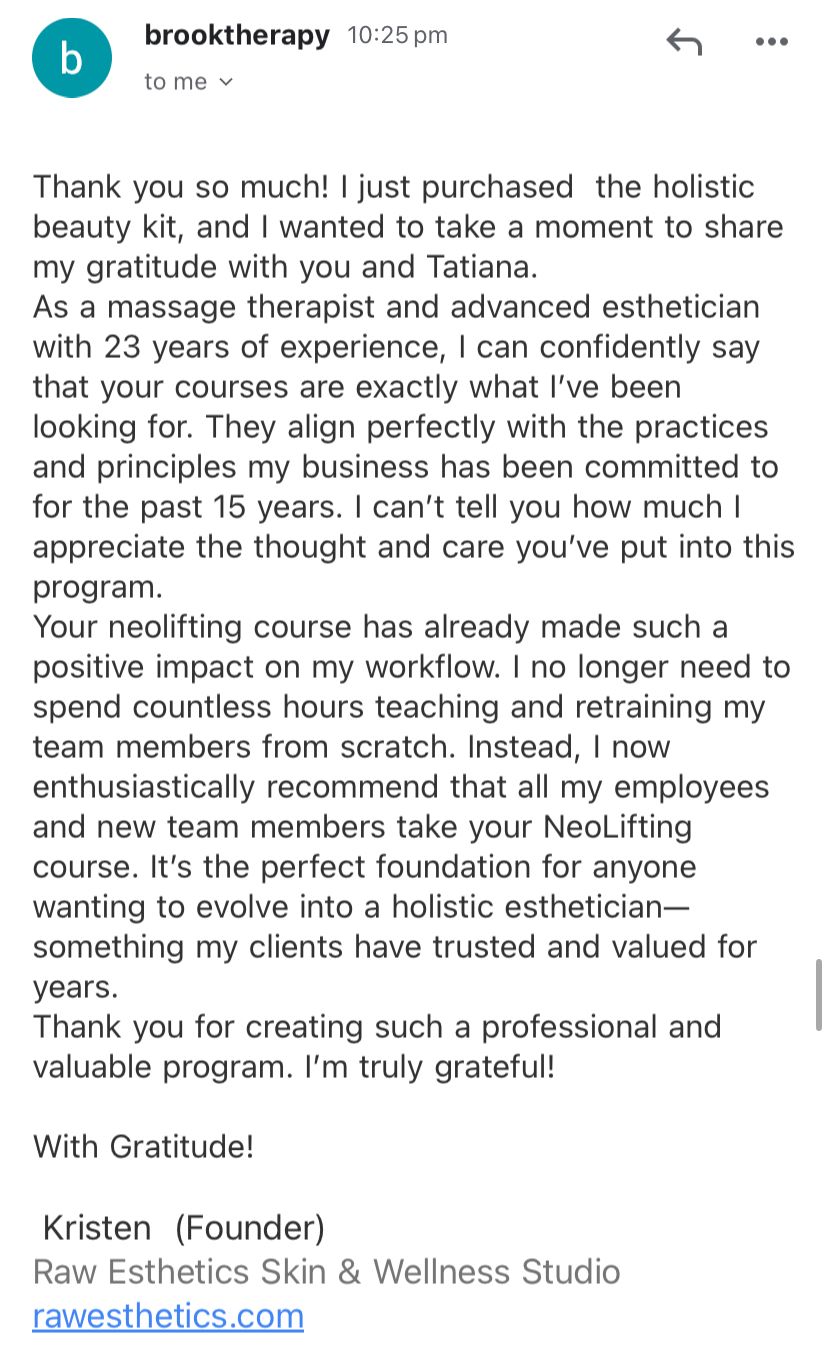Open the email overflow menu

pyautogui.click(x=771, y=42)
